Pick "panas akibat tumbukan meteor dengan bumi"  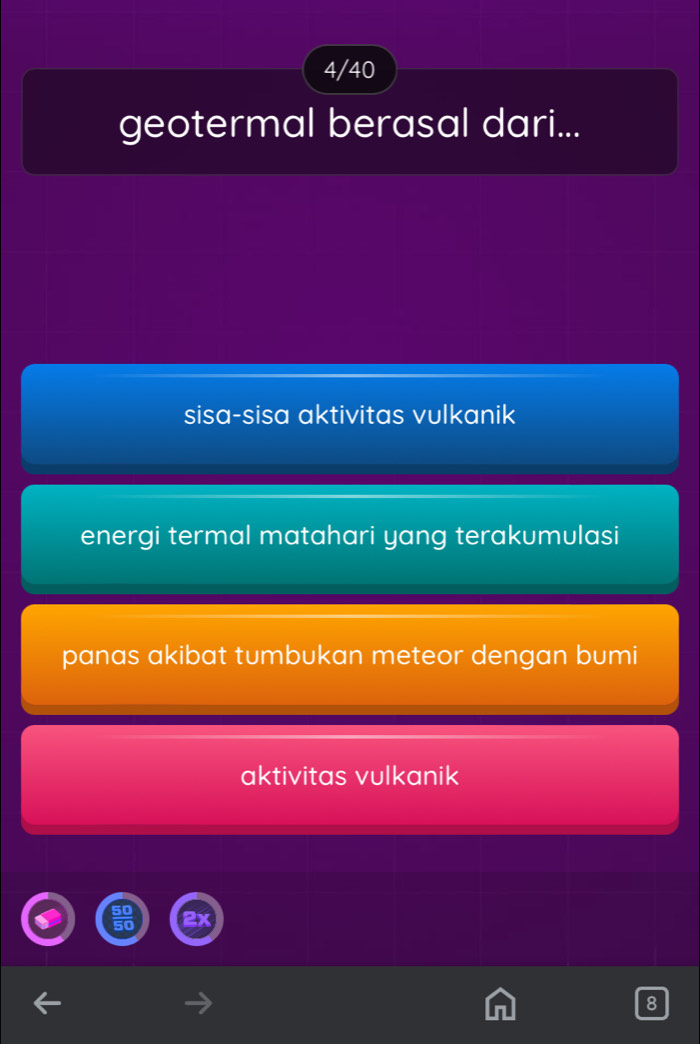350,657
